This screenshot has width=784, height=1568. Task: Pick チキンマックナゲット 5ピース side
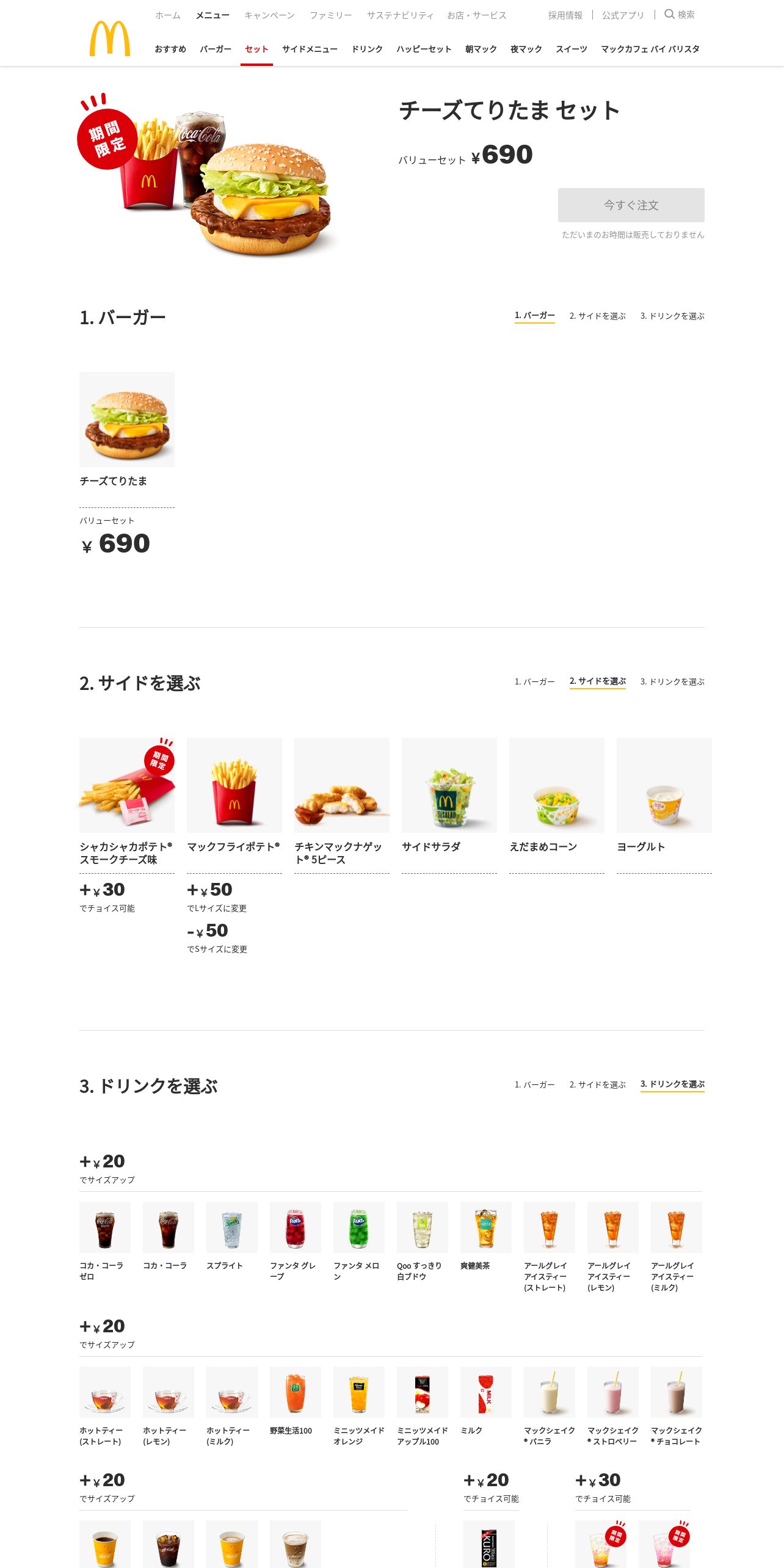[342, 785]
